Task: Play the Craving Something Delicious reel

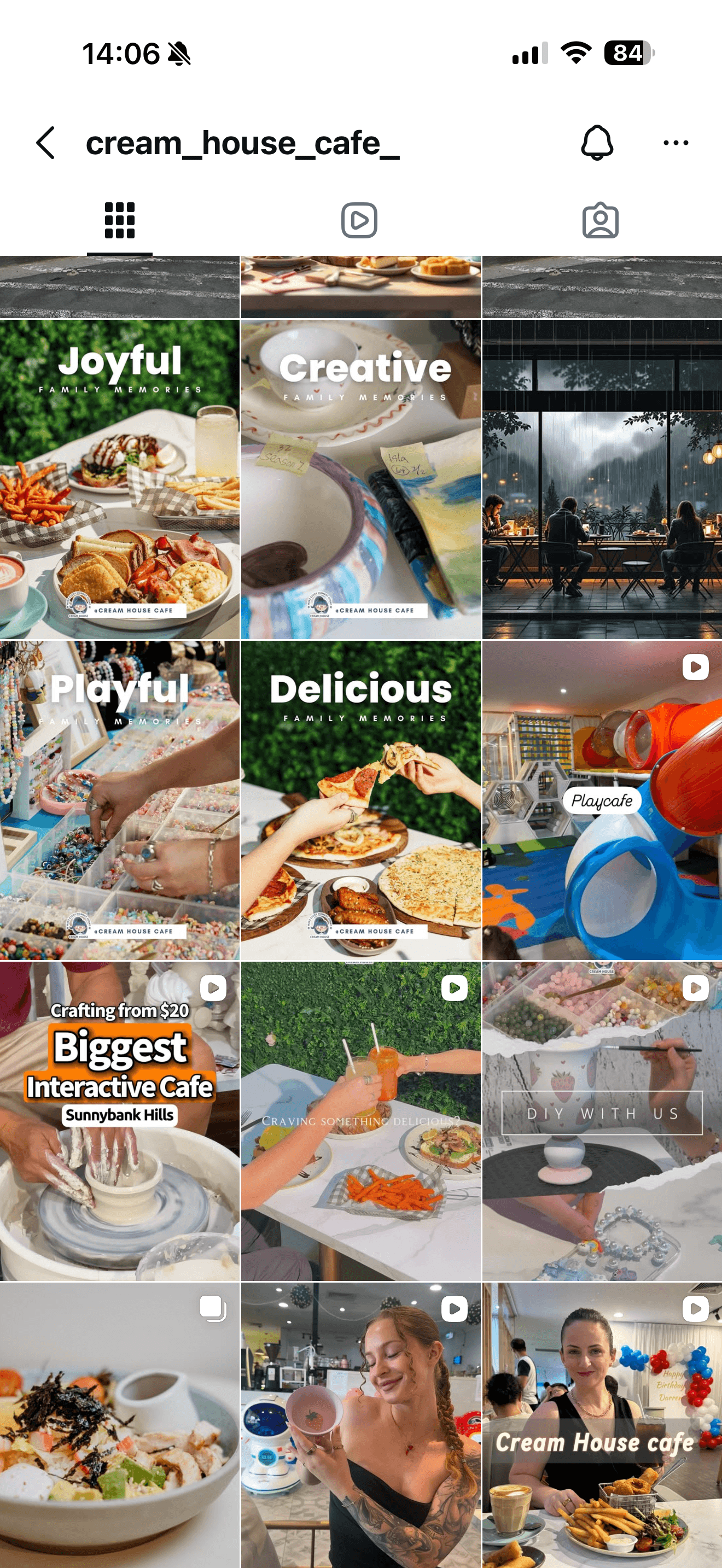Action: pyautogui.click(x=360, y=1121)
